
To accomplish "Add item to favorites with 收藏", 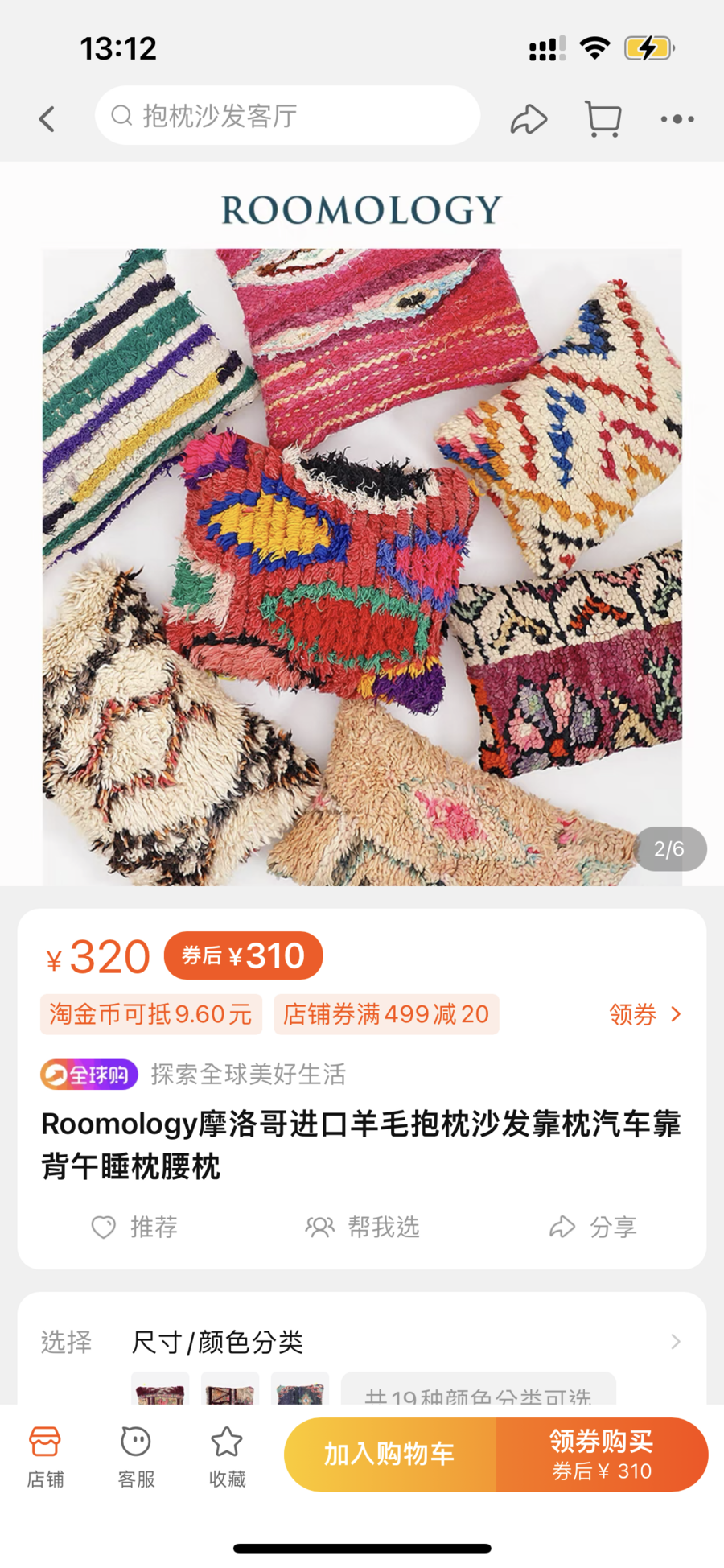I will [x=227, y=1455].
